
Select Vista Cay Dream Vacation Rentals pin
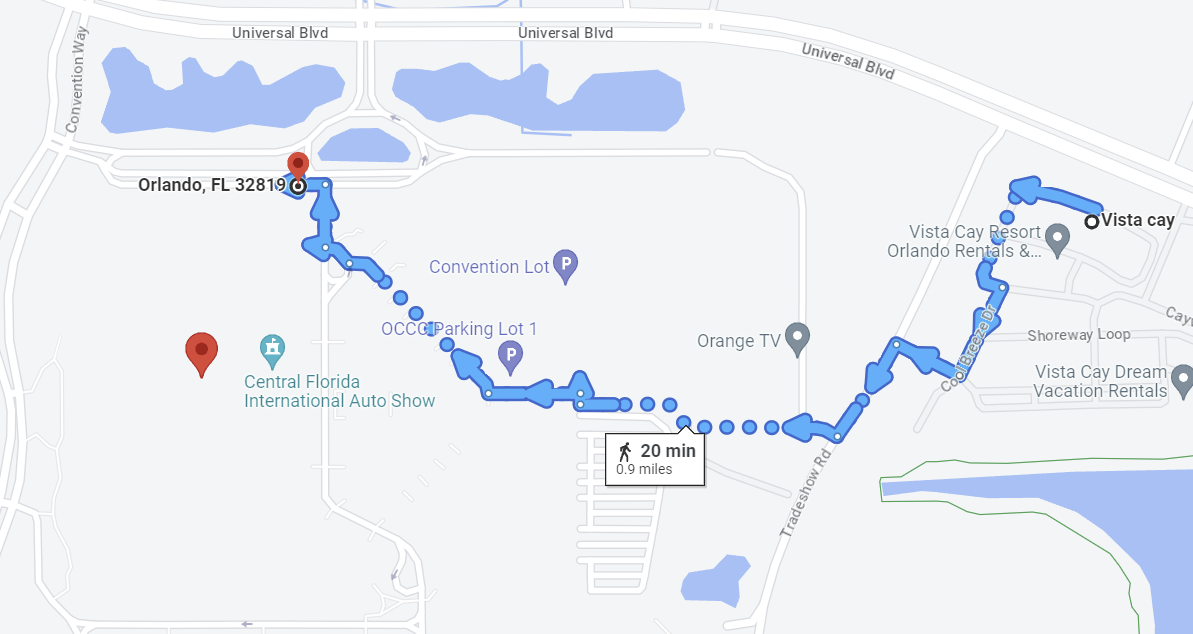click(x=1183, y=379)
